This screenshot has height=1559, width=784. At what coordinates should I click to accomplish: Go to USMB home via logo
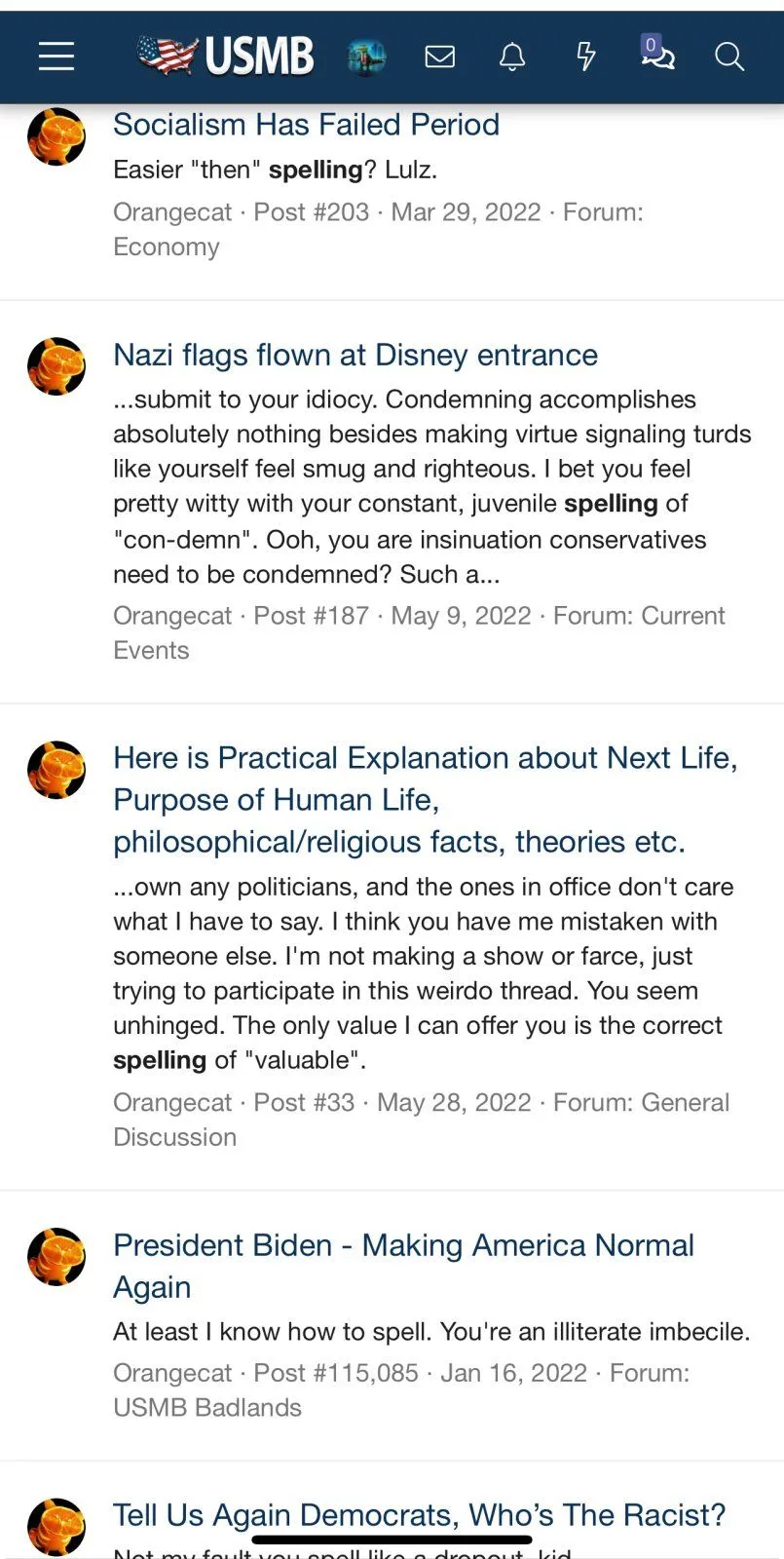click(226, 57)
